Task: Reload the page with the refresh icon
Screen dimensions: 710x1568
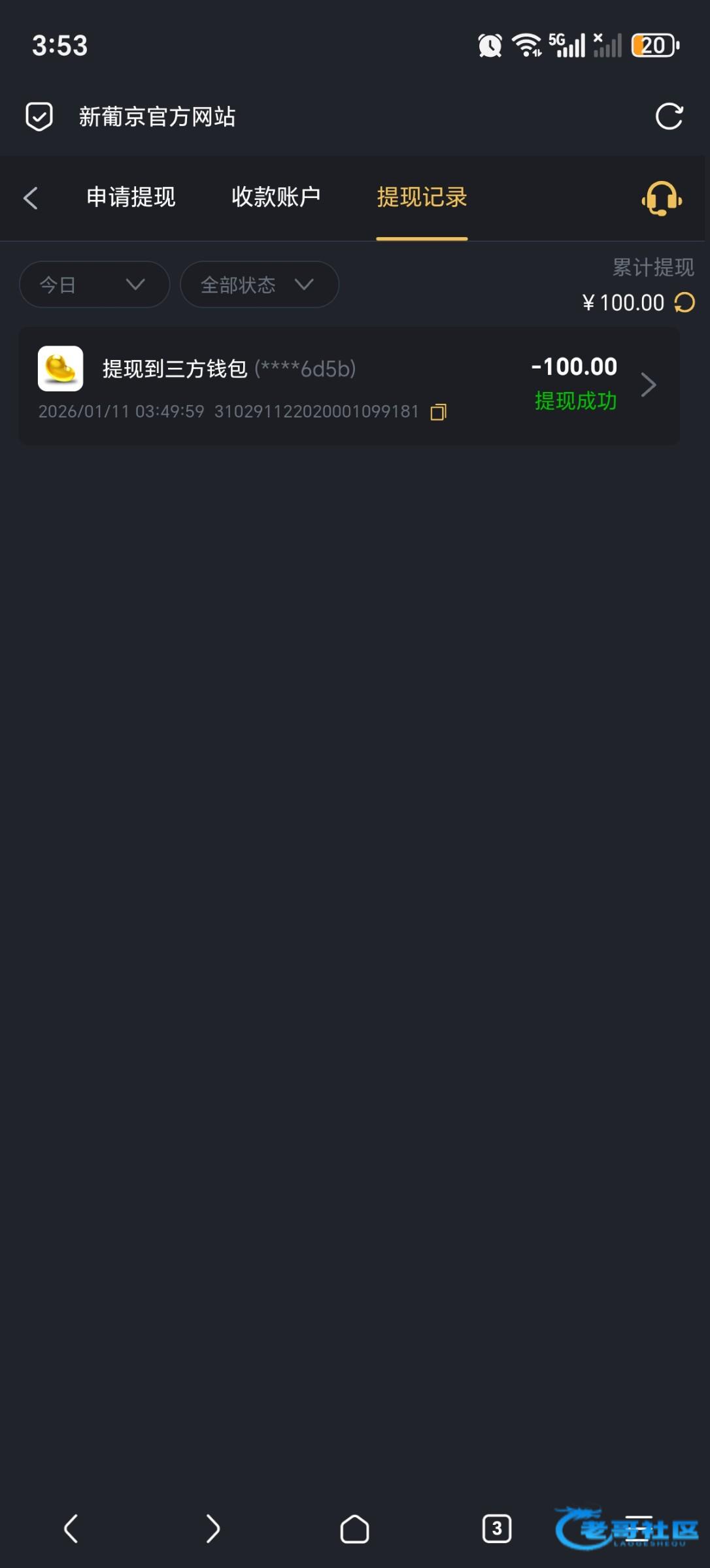Action: 669,117
